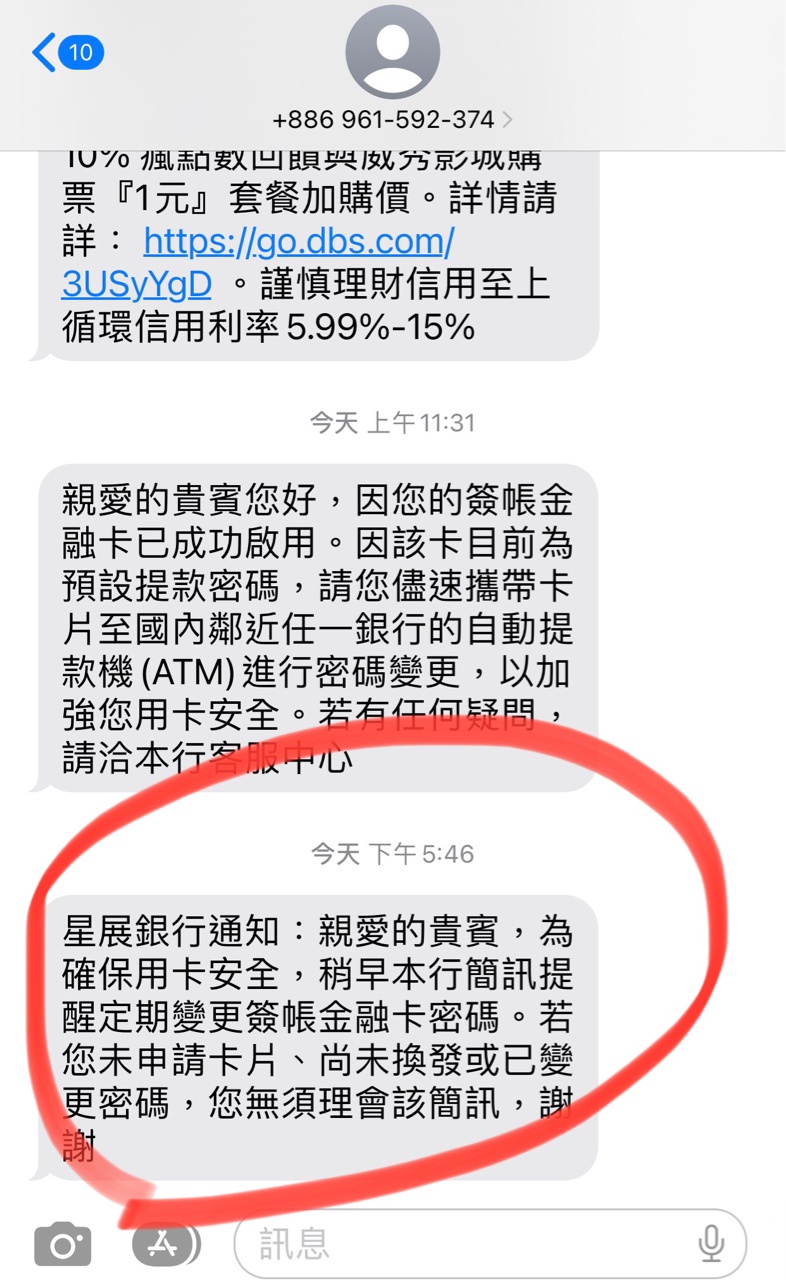Start voice dictation with the microphone
The image size is (786, 1280).
coord(711,1244)
